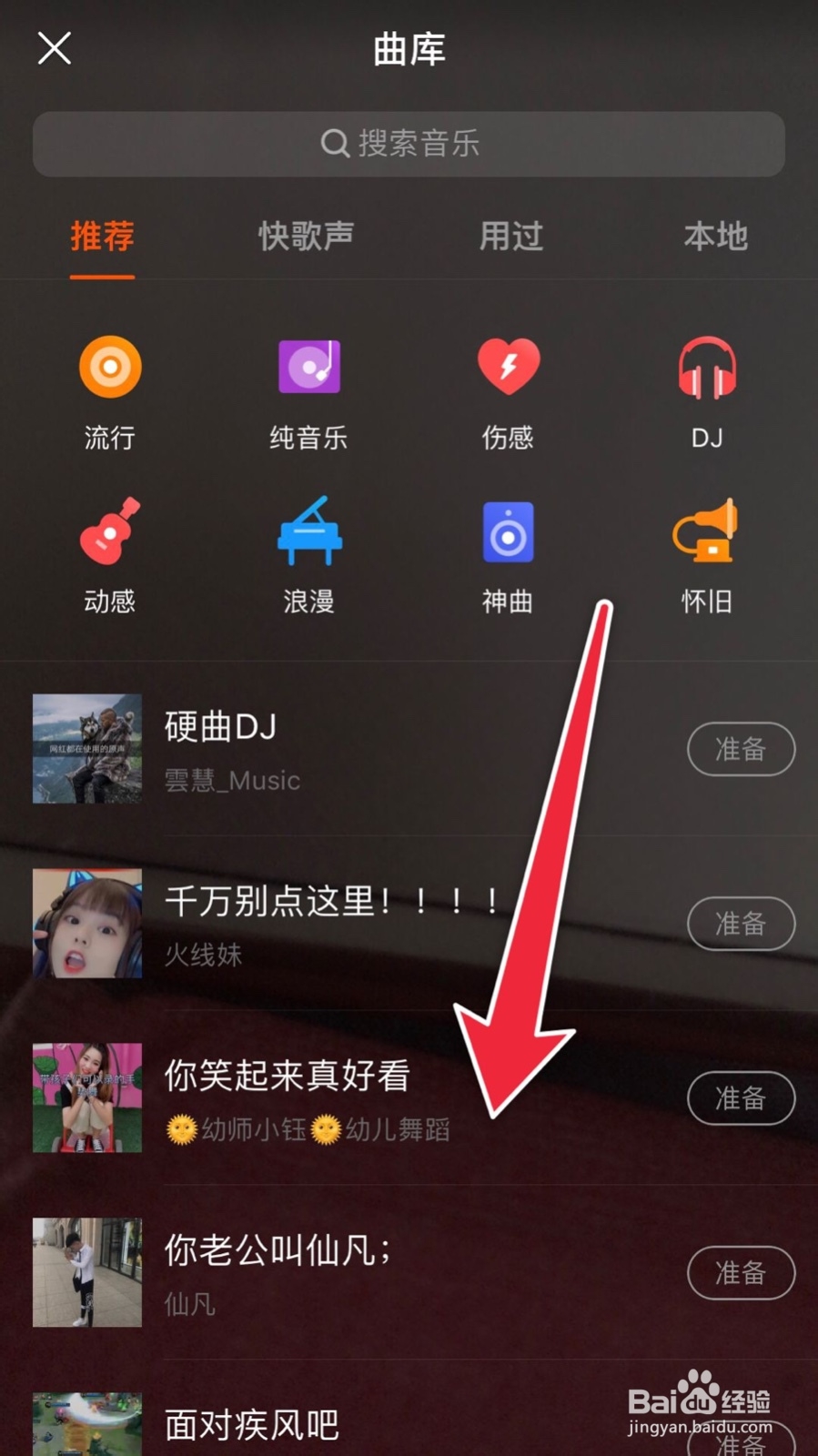Prepare the song 硬曲DJ
This screenshot has height=1456, width=818.
(741, 749)
